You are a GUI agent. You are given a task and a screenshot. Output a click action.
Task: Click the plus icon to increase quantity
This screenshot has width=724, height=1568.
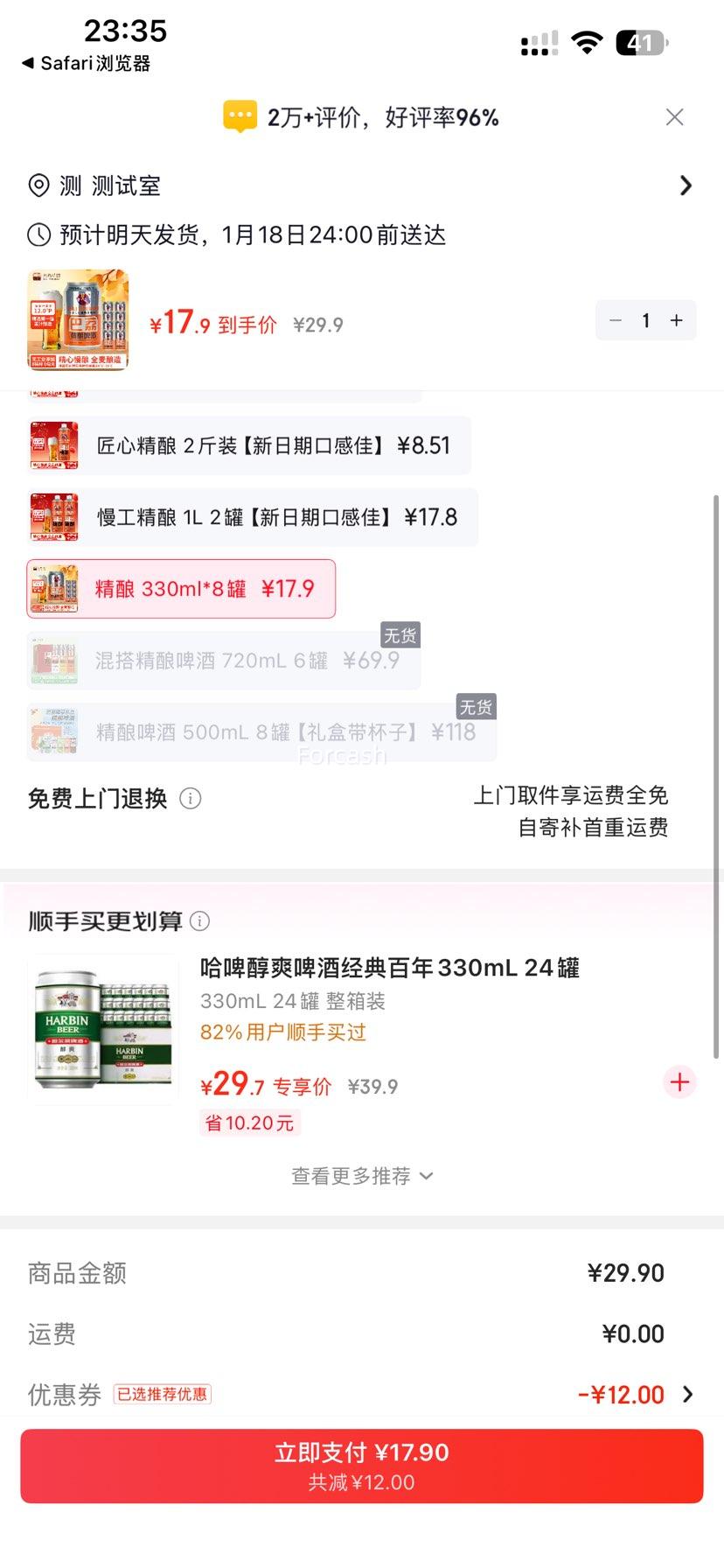pos(676,320)
